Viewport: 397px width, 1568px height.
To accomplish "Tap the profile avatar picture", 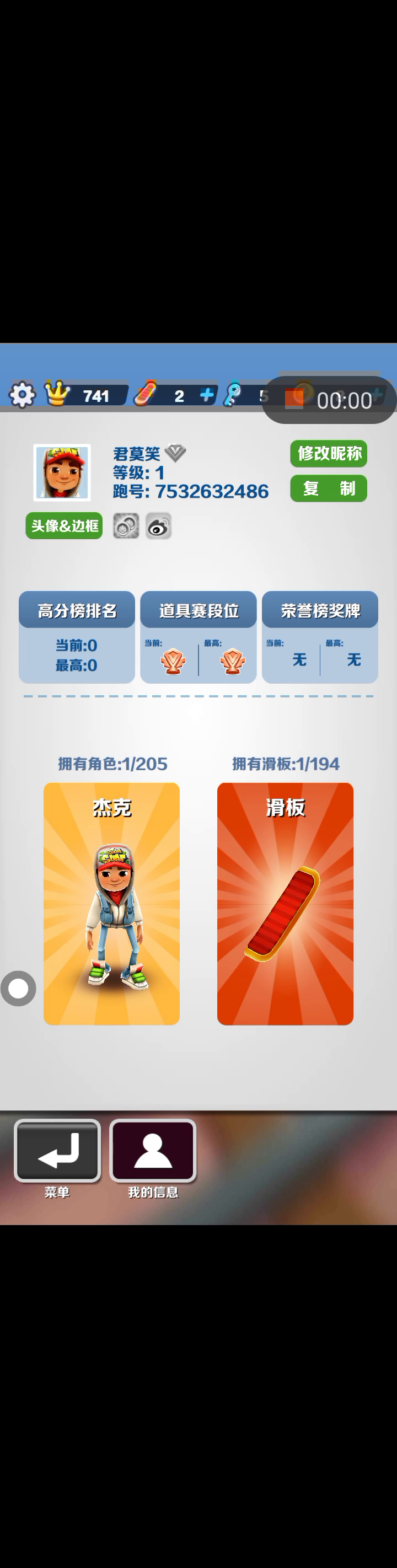I will point(62,472).
